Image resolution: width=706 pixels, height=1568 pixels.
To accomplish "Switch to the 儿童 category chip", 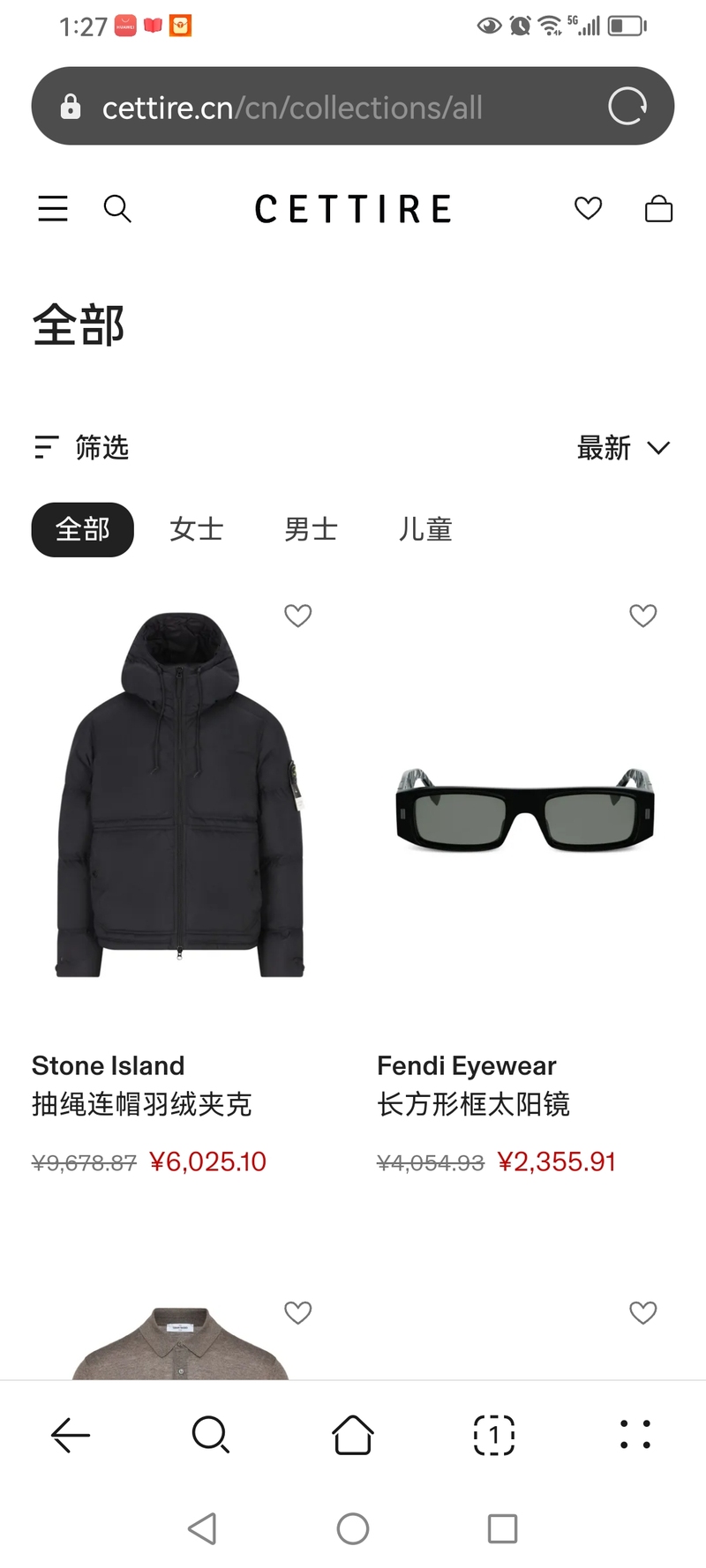I will pyautogui.click(x=425, y=530).
